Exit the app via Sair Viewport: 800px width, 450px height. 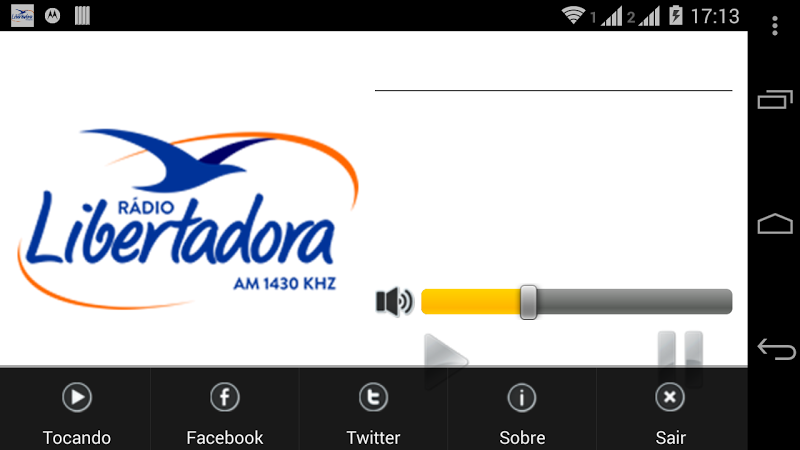[x=670, y=410]
